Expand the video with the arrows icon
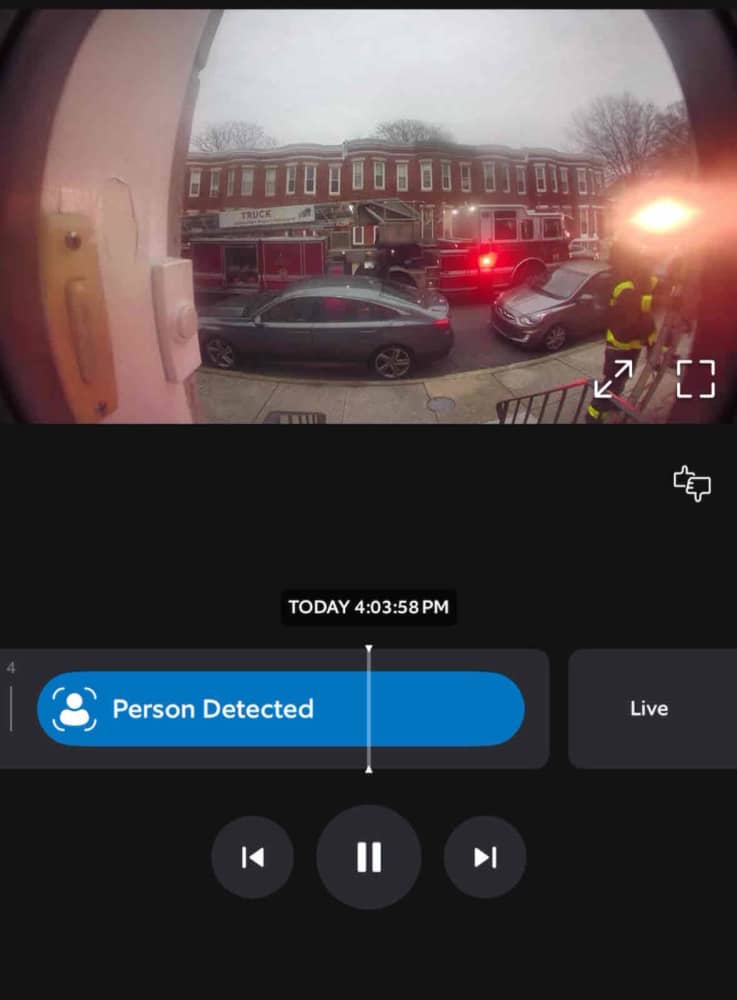 tap(613, 379)
